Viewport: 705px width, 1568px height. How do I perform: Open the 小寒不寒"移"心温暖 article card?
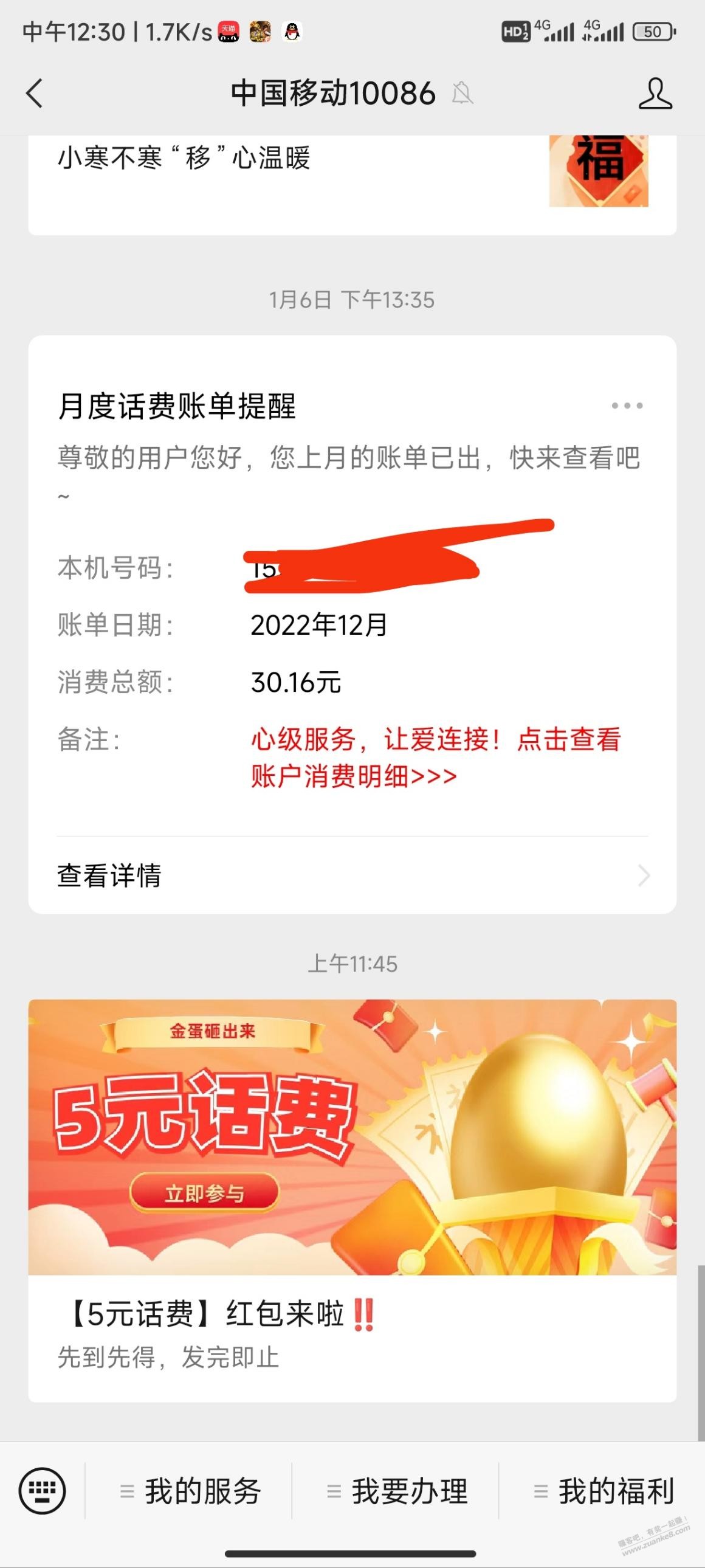coord(184,158)
